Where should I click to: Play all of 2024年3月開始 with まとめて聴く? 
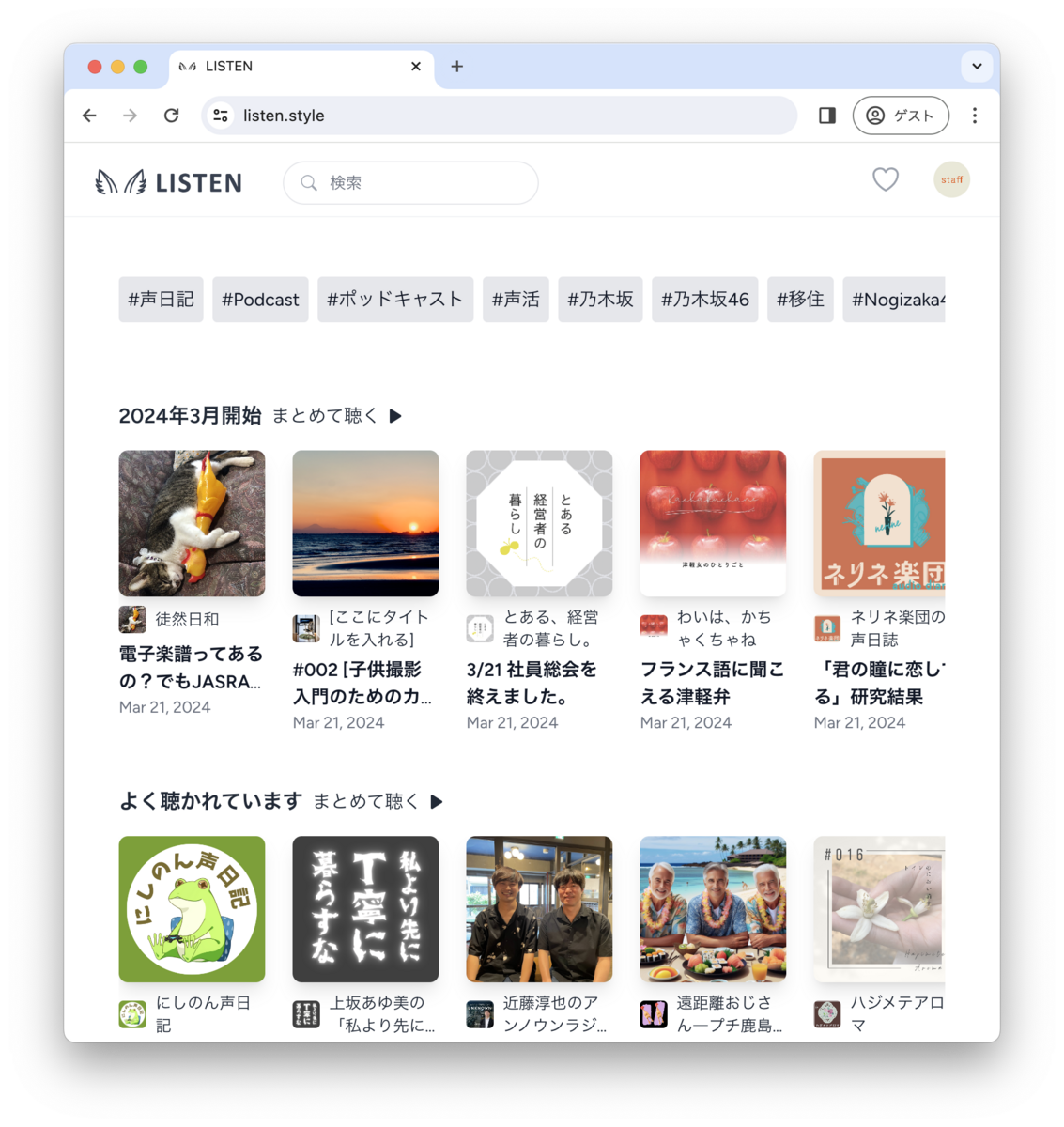point(337,416)
